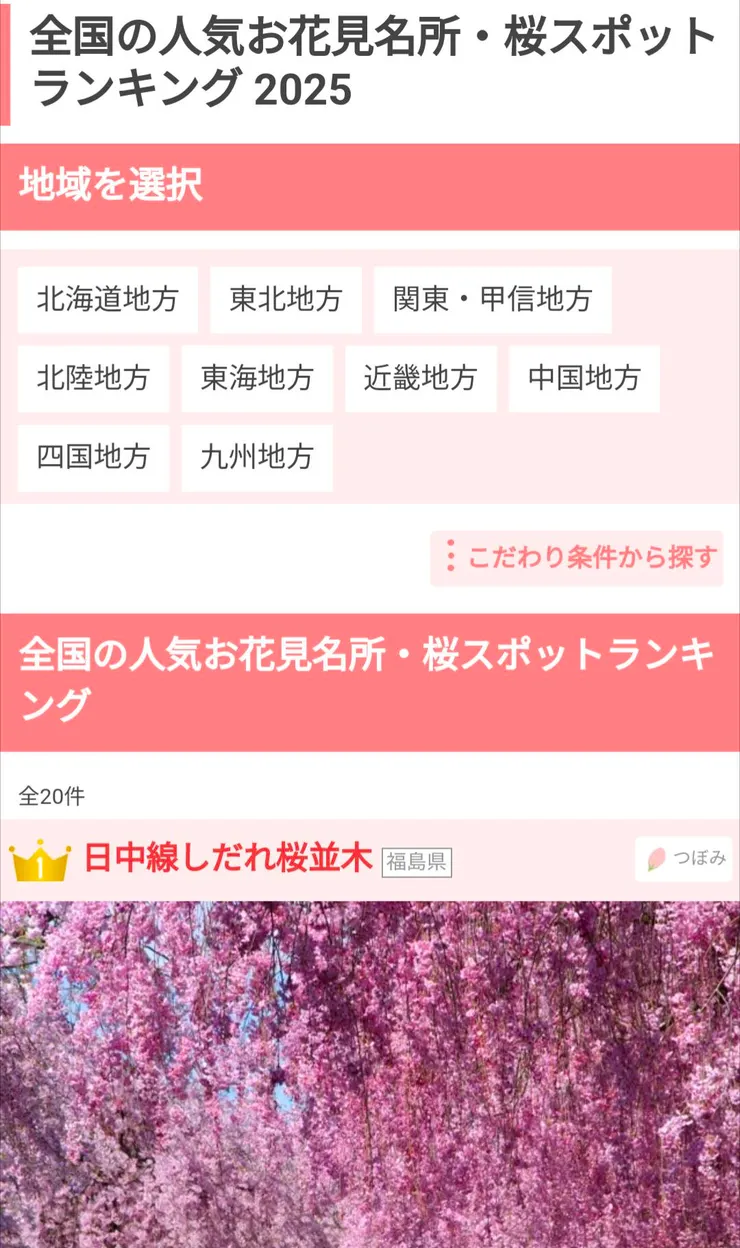Select the 東海地方 region
Image resolution: width=740 pixels, height=1248 pixels.
[x=256, y=379]
